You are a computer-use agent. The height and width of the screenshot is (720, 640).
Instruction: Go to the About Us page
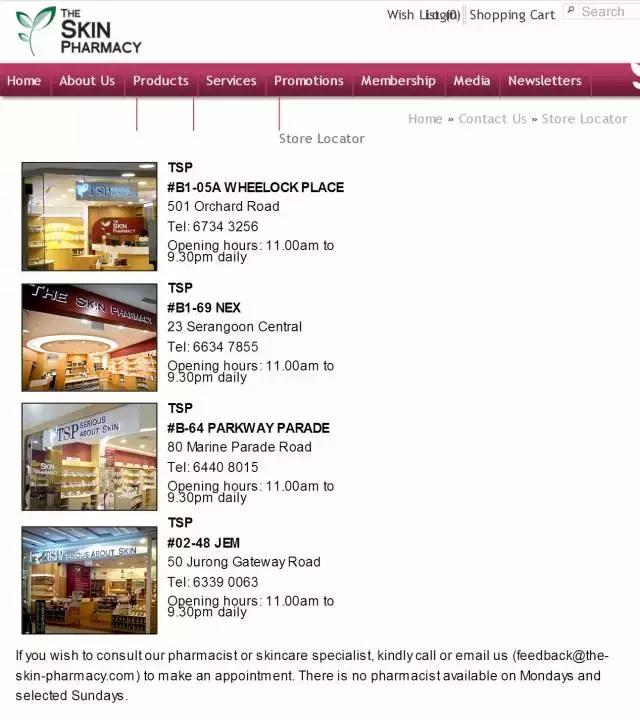[x=87, y=81]
